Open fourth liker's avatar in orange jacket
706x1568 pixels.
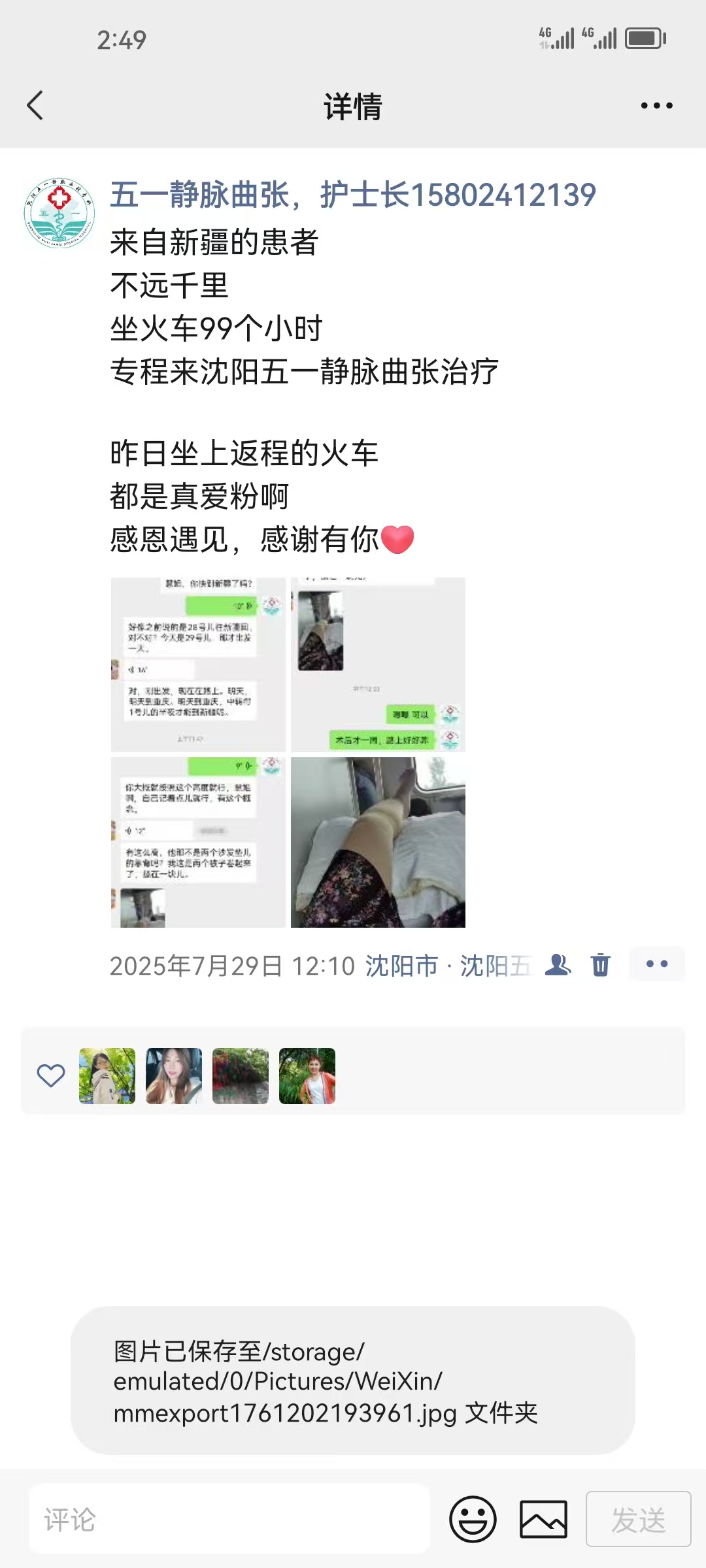click(307, 1076)
